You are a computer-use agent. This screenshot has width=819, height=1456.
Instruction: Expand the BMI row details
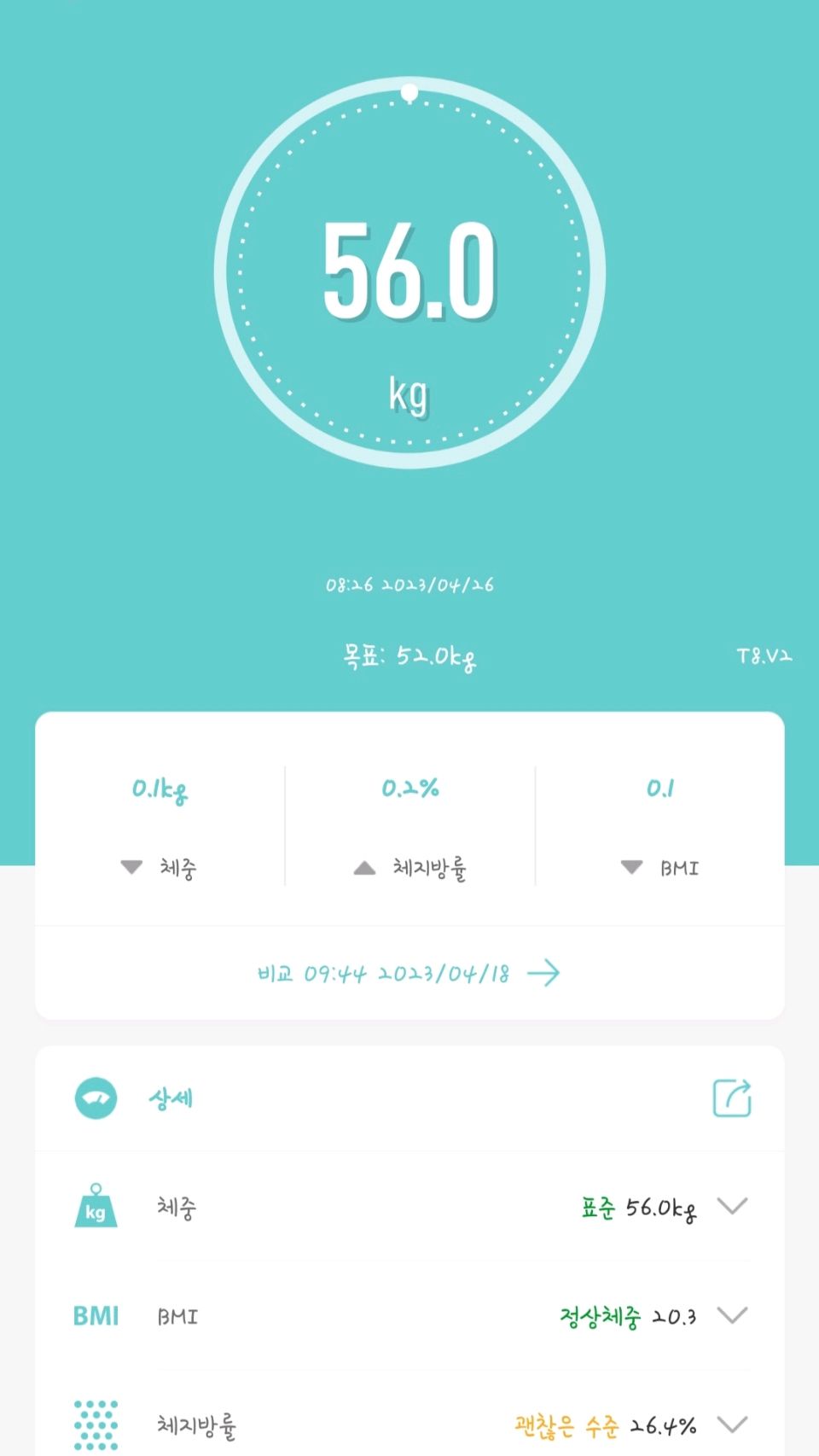(732, 1315)
